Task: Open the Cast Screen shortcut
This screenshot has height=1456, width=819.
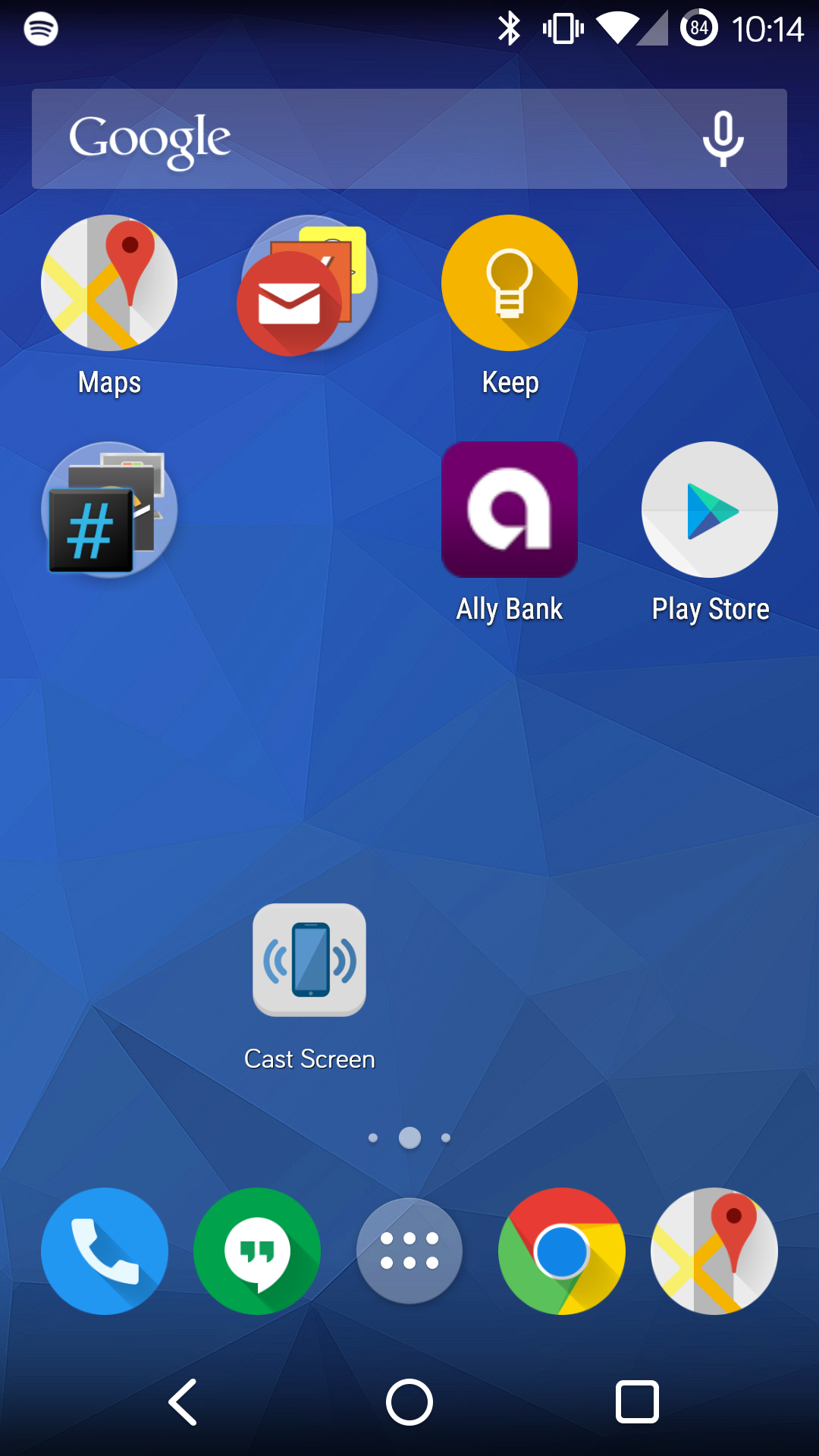Action: (309, 959)
